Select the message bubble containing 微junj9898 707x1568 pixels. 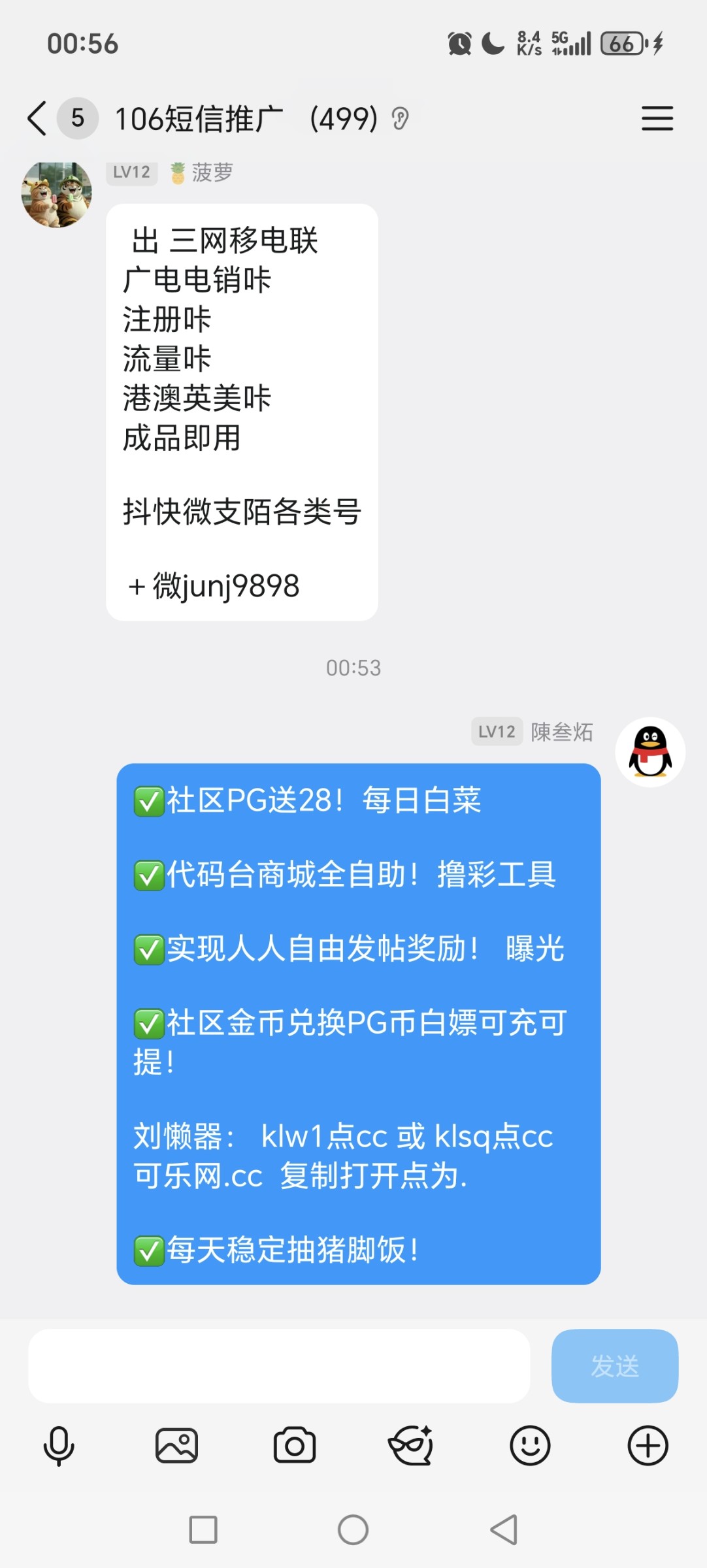pos(242,412)
